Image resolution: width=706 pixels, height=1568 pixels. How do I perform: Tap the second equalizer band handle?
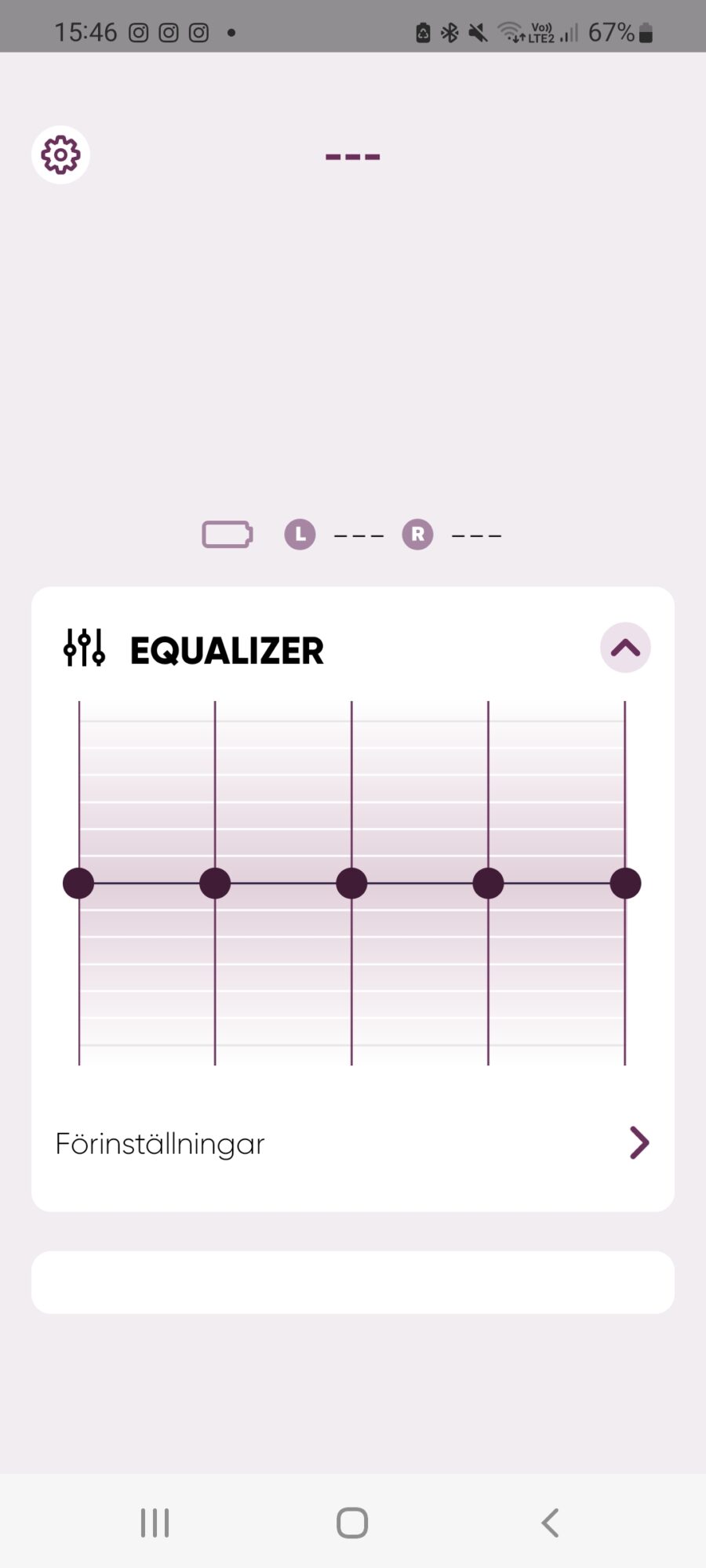215,884
